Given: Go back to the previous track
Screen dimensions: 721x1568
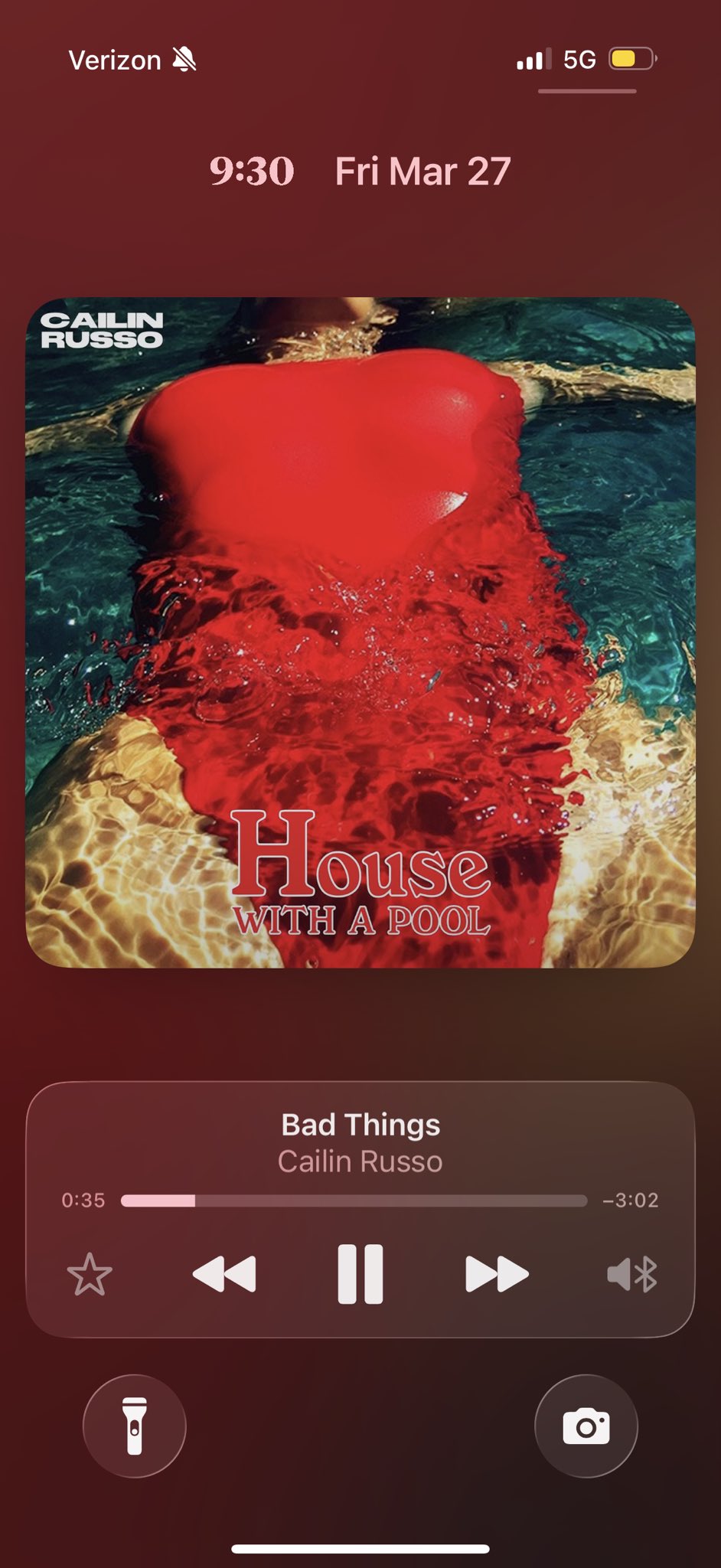Looking at the screenshot, I should 223,1275.
